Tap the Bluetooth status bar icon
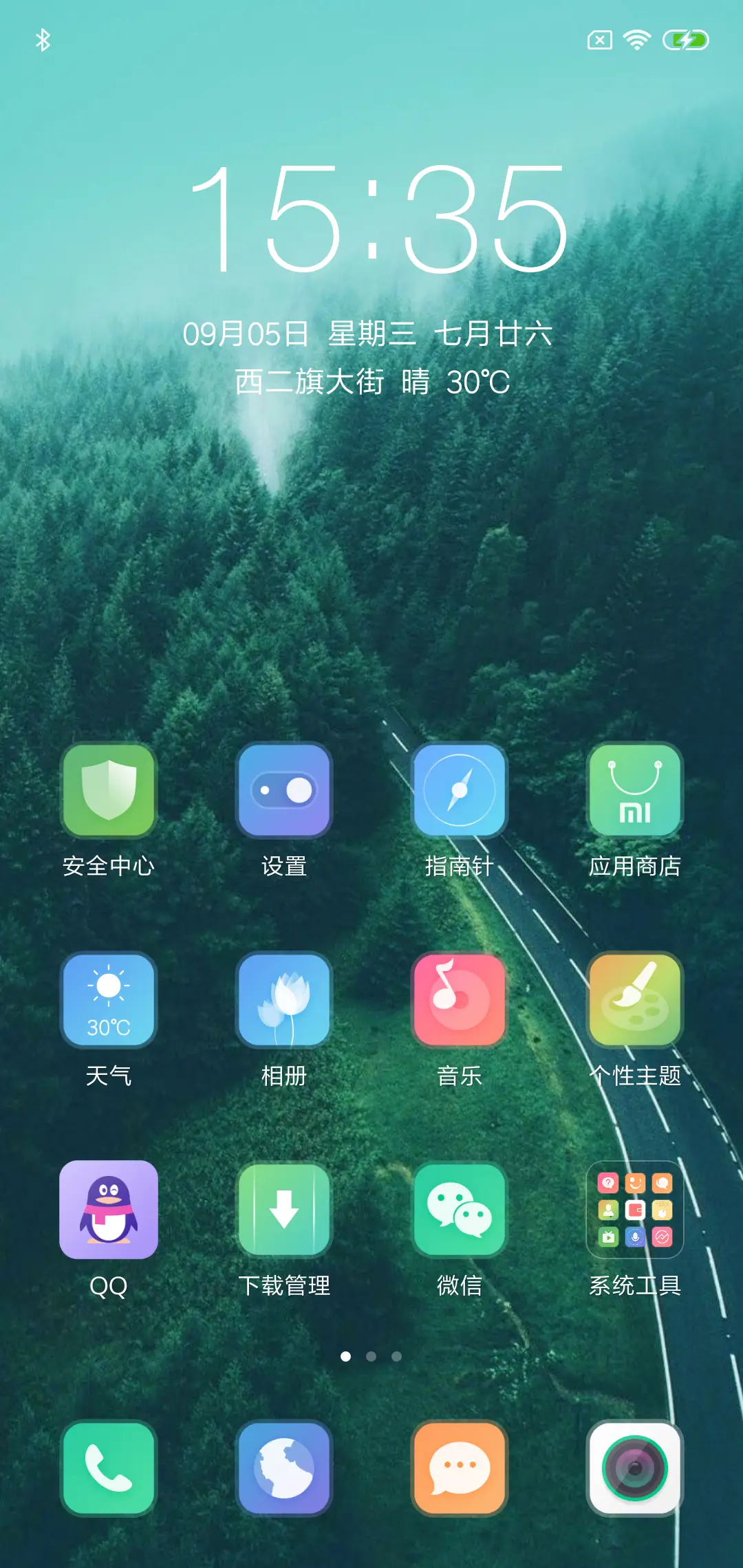743x1568 pixels. 44,41
